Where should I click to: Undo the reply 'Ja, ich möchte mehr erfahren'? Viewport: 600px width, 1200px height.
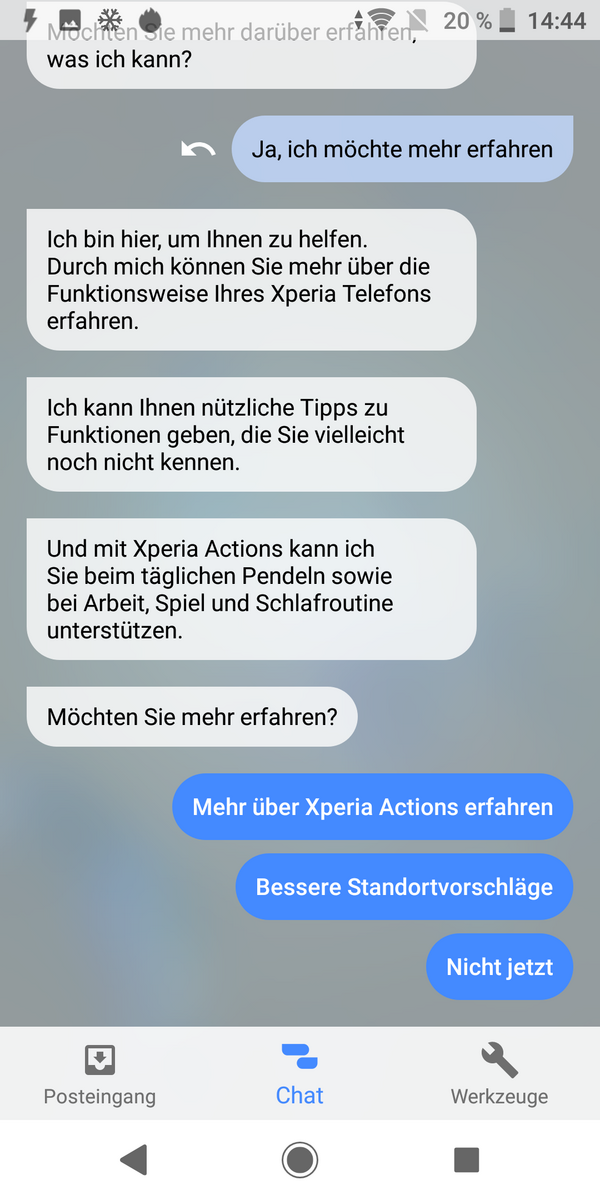(x=198, y=150)
